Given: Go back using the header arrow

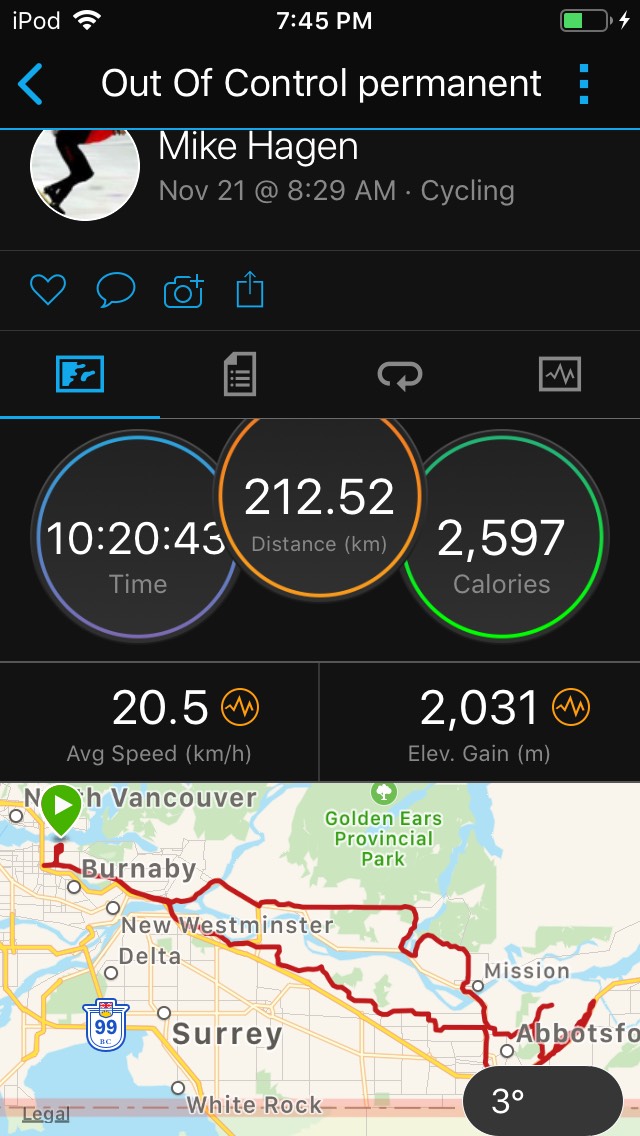Looking at the screenshot, I should 31,84.
